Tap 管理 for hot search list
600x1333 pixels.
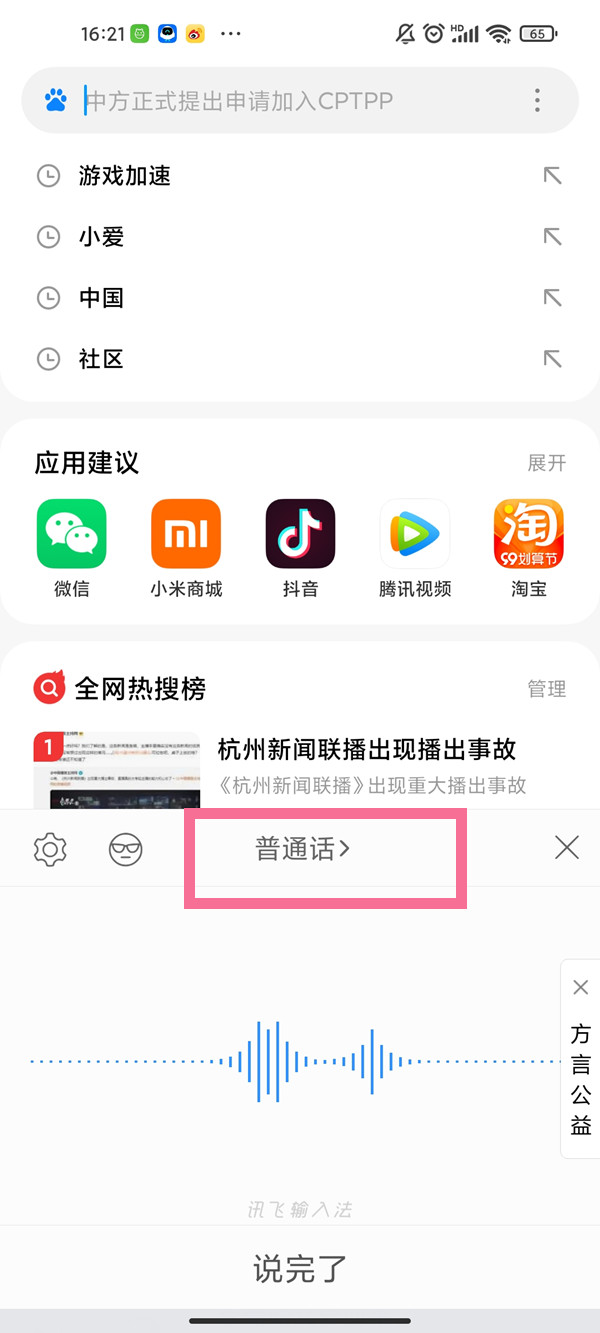(x=547, y=689)
